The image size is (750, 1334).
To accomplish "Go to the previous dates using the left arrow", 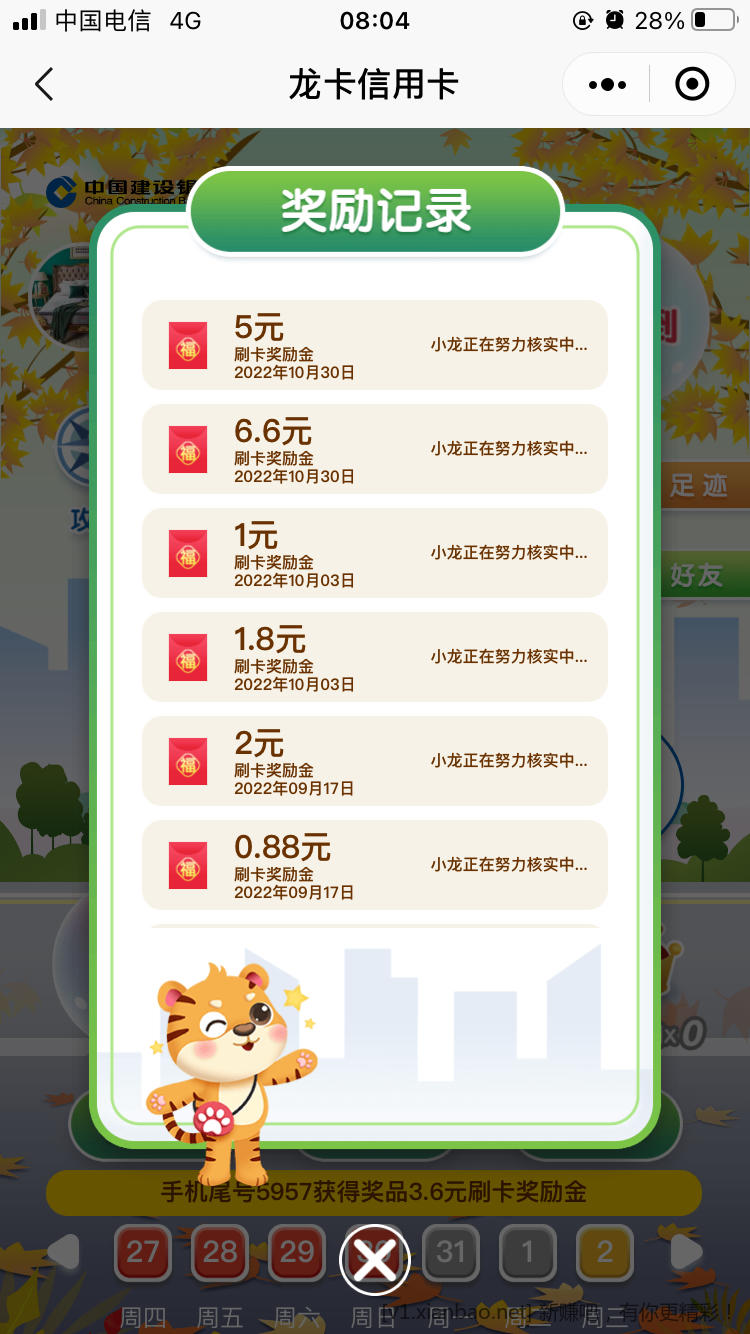I will click(x=63, y=1252).
